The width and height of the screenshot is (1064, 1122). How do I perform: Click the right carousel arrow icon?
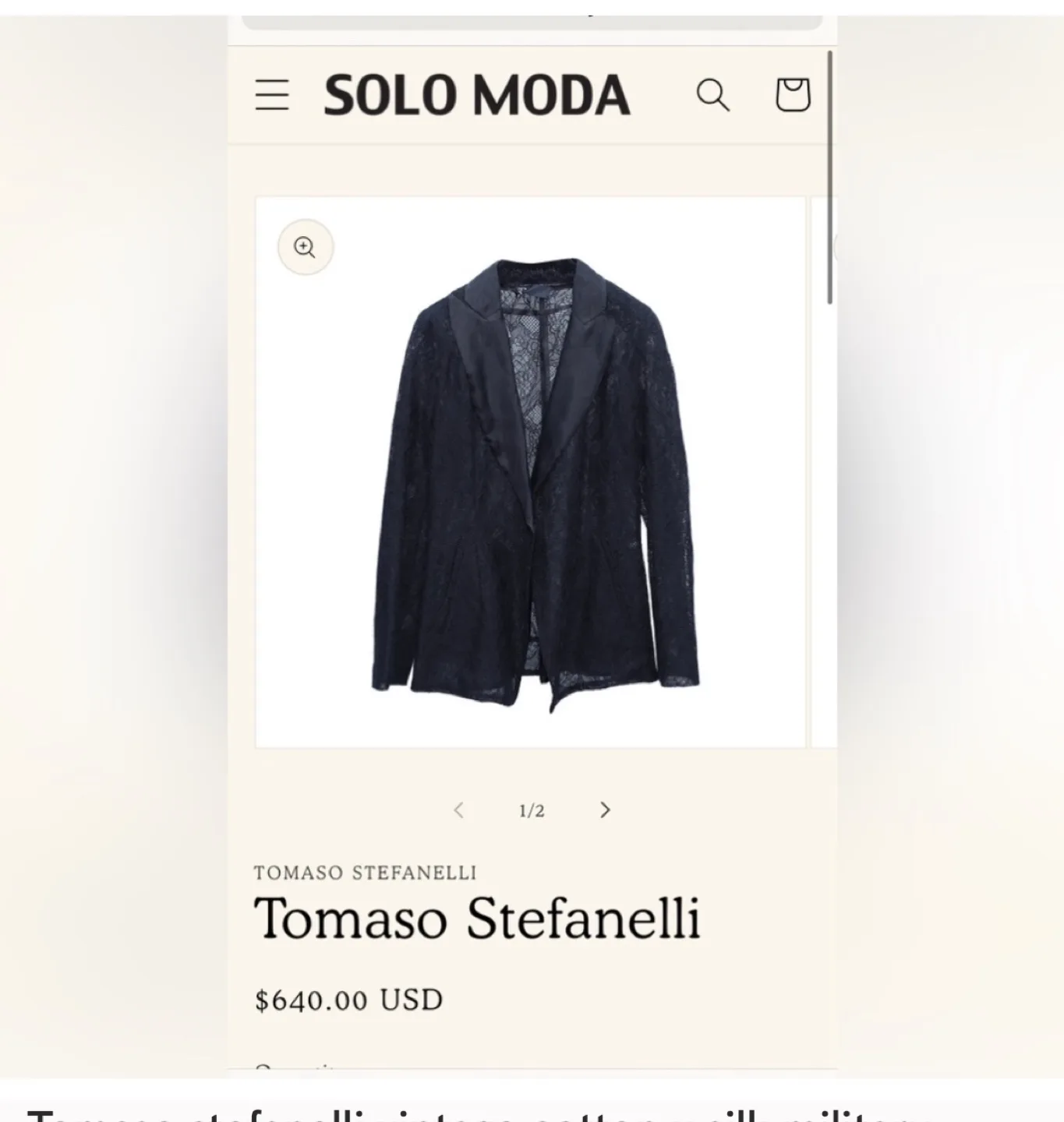(605, 810)
